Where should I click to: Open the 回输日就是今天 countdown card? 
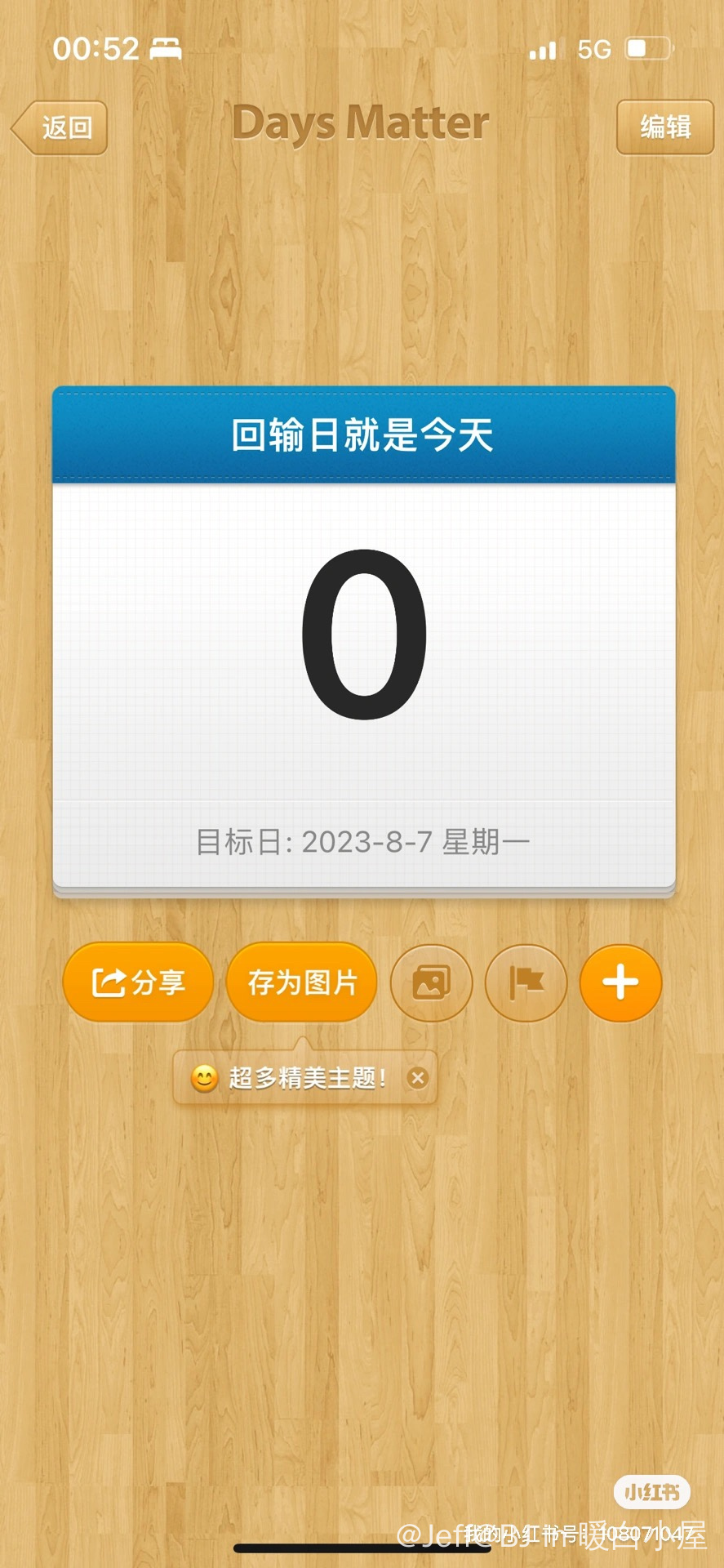(x=363, y=637)
